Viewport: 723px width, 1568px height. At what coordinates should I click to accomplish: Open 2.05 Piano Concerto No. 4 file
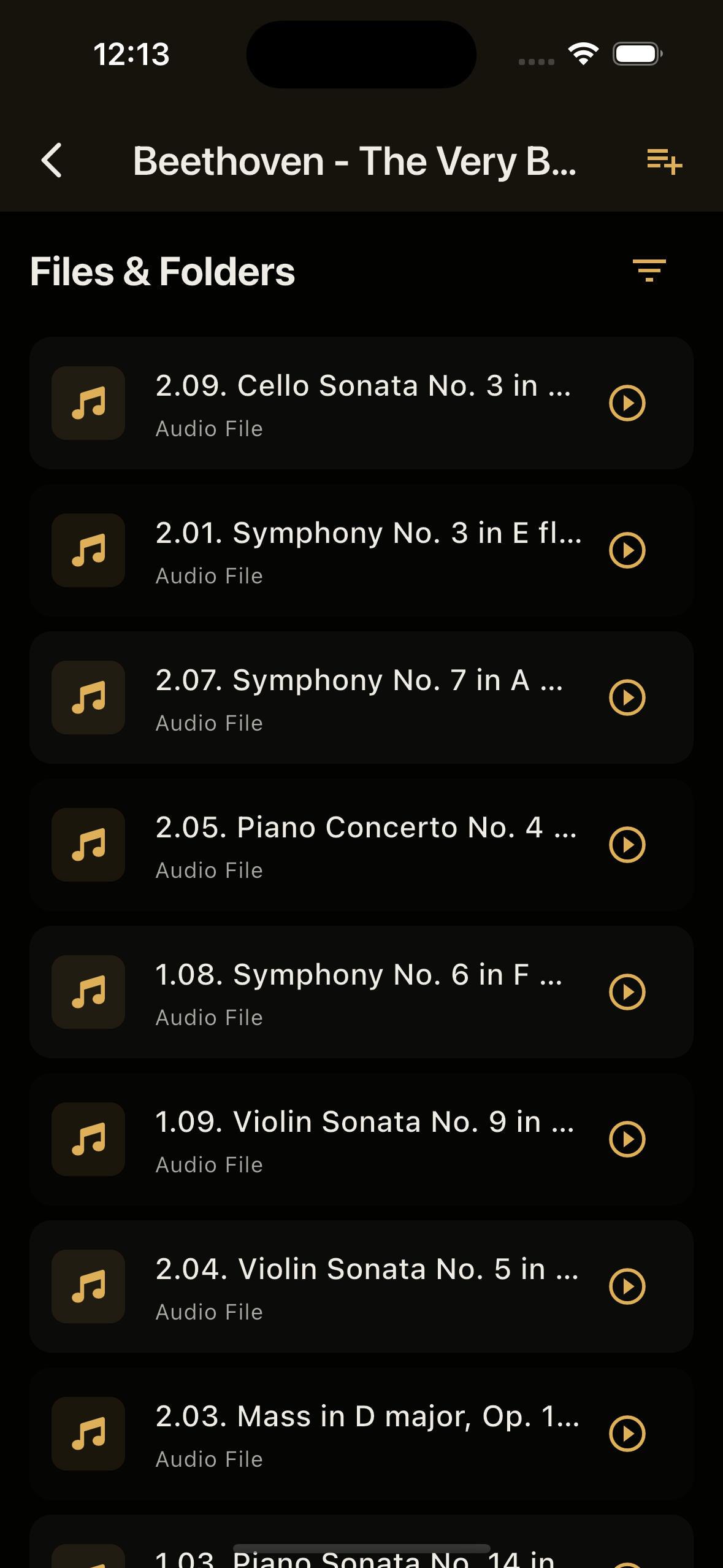tap(361, 845)
